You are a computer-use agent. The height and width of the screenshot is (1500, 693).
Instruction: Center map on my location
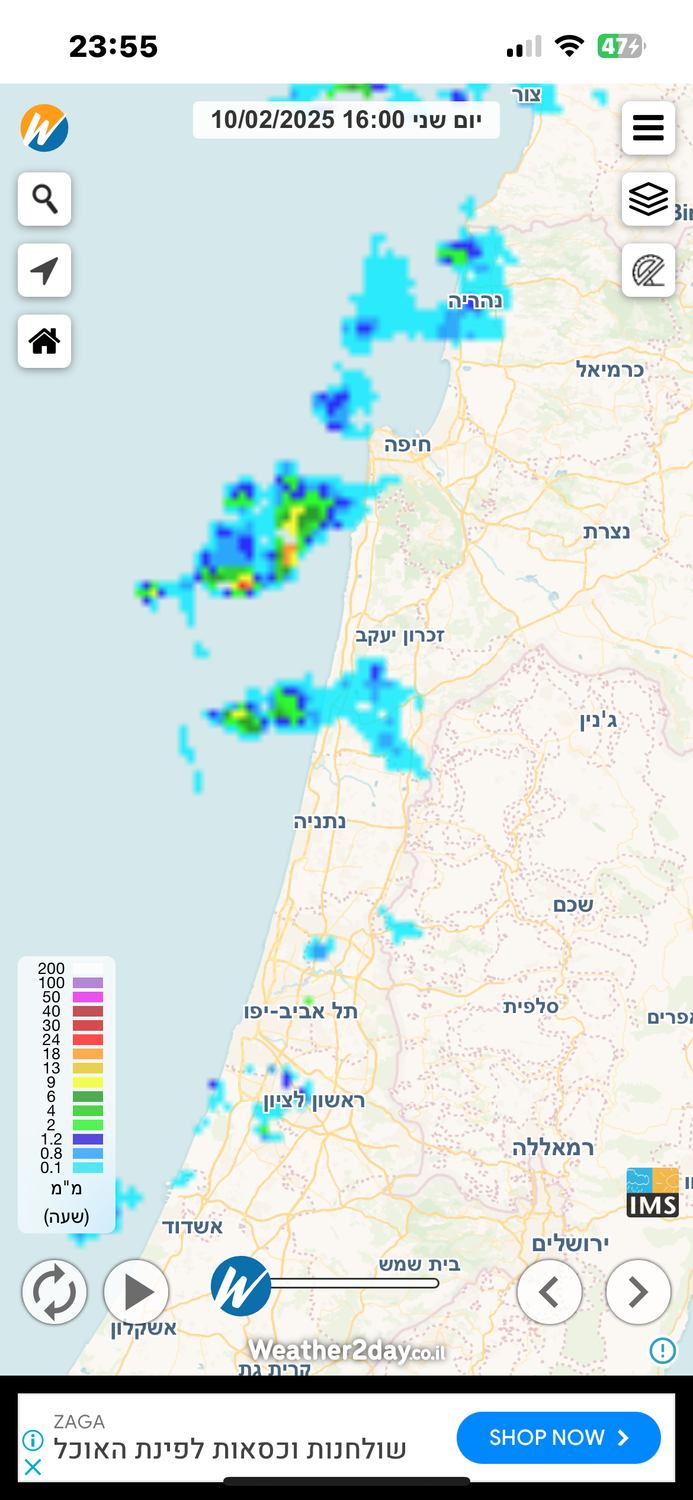(44, 270)
